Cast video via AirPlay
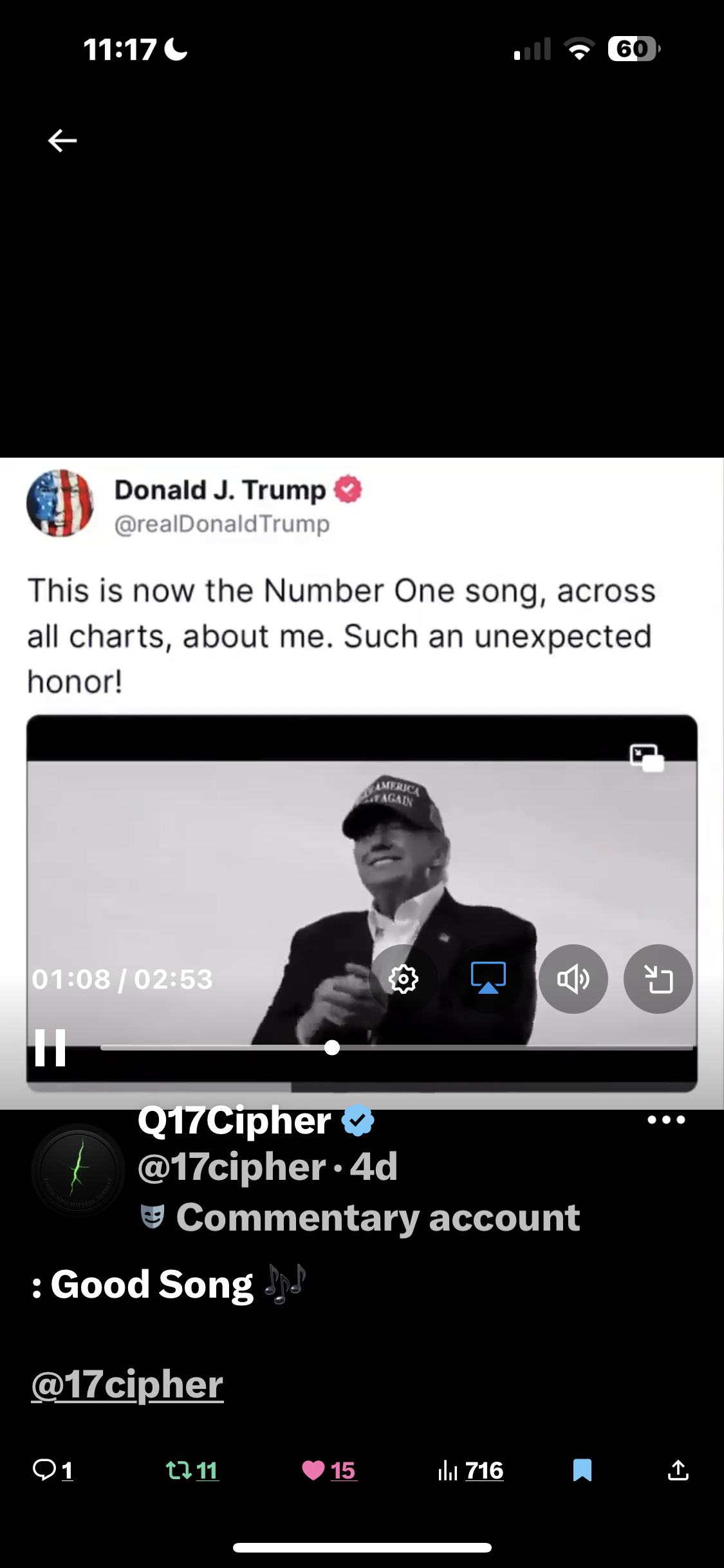This screenshot has height=1568, width=724. (488, 979)
